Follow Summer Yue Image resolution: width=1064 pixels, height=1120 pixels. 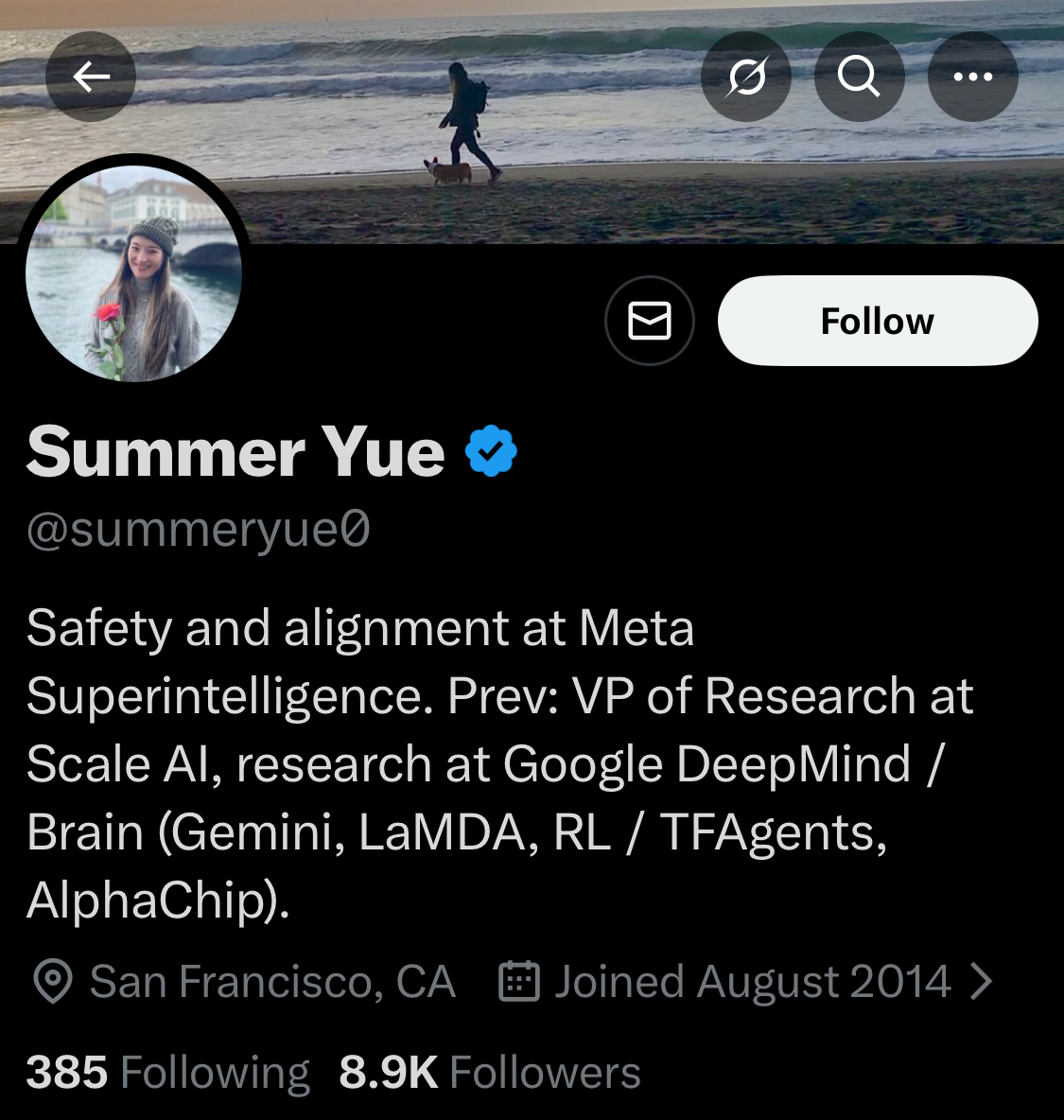pyautogui.click(x=878, y=321)
